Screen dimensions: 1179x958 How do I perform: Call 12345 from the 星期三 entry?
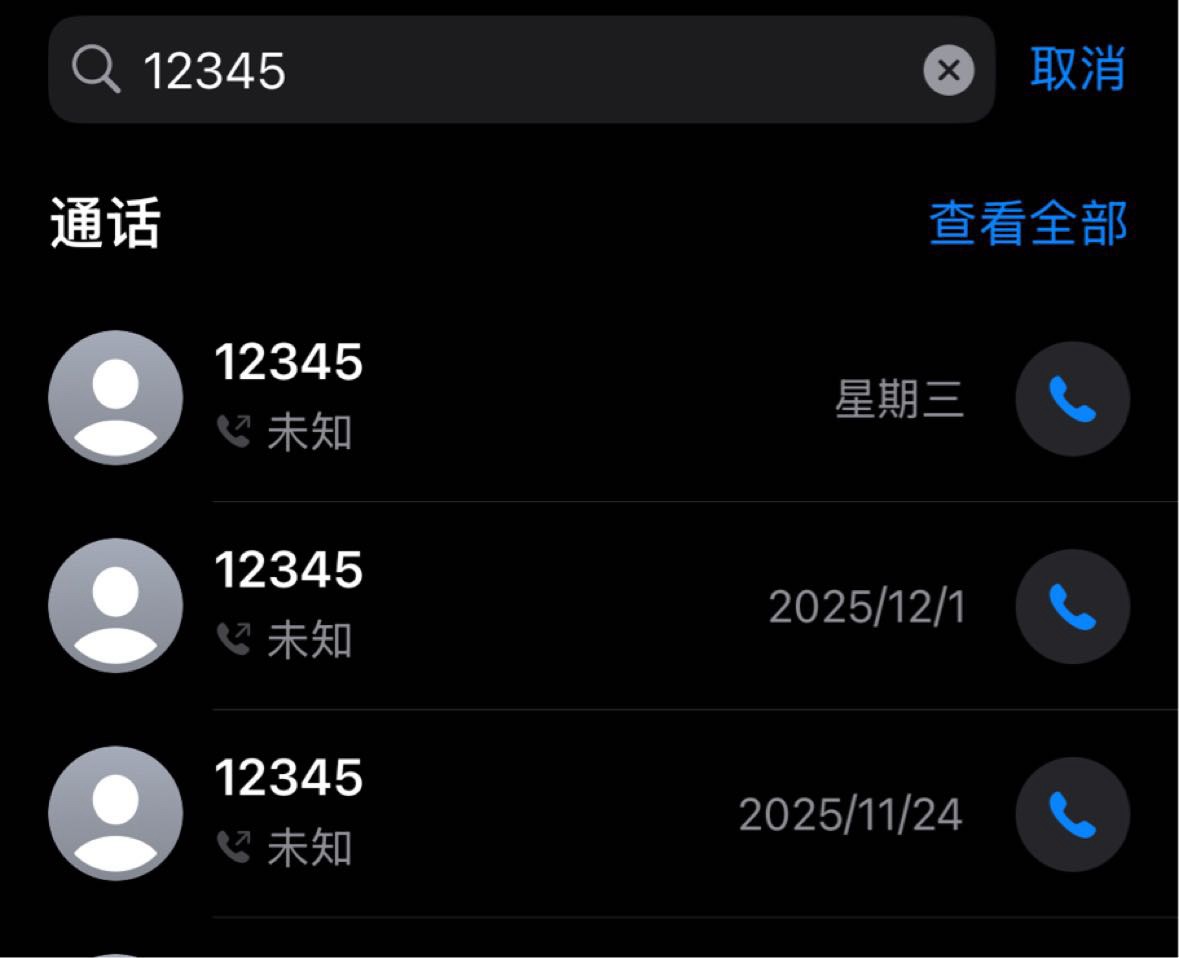click(x=1072, y=399)
